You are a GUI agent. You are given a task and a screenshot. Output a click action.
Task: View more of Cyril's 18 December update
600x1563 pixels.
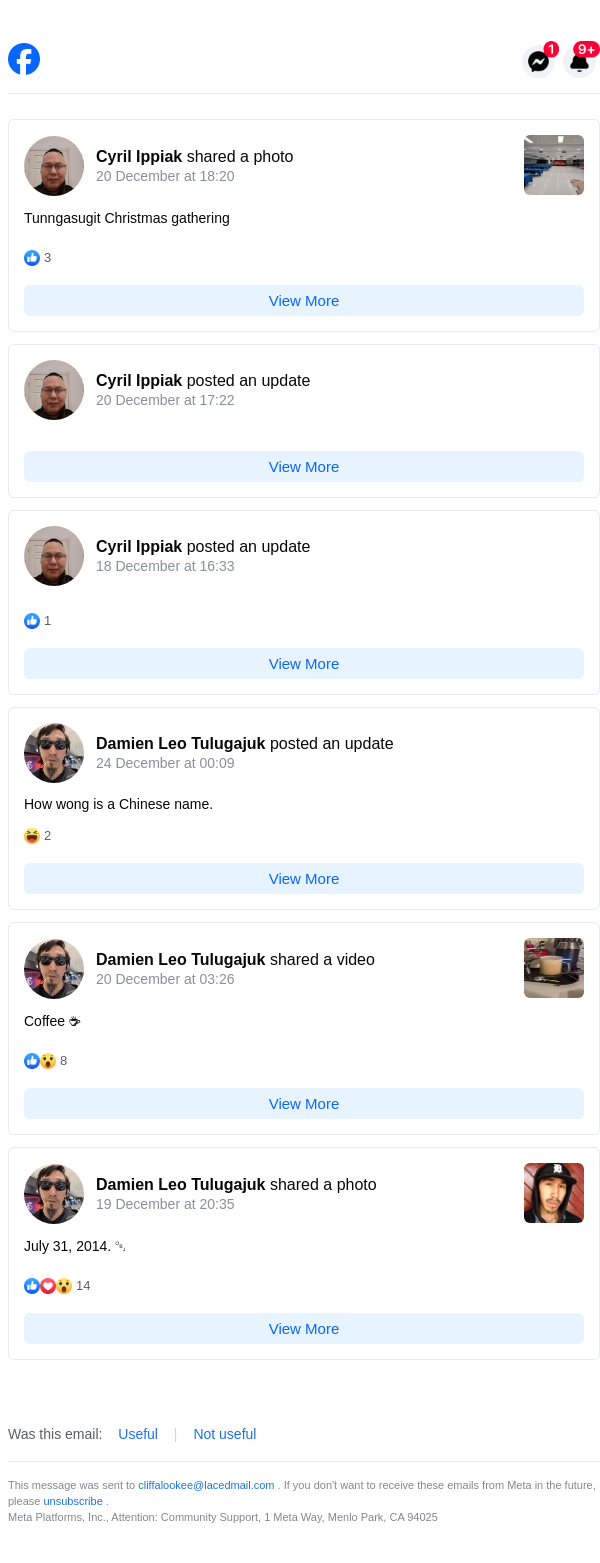tap(304, 664)
